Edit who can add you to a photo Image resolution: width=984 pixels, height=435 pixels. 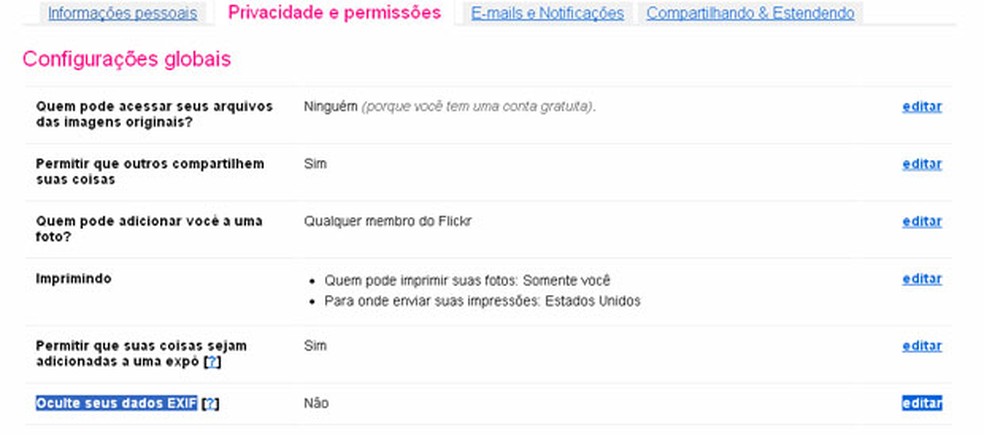[921, 222]
